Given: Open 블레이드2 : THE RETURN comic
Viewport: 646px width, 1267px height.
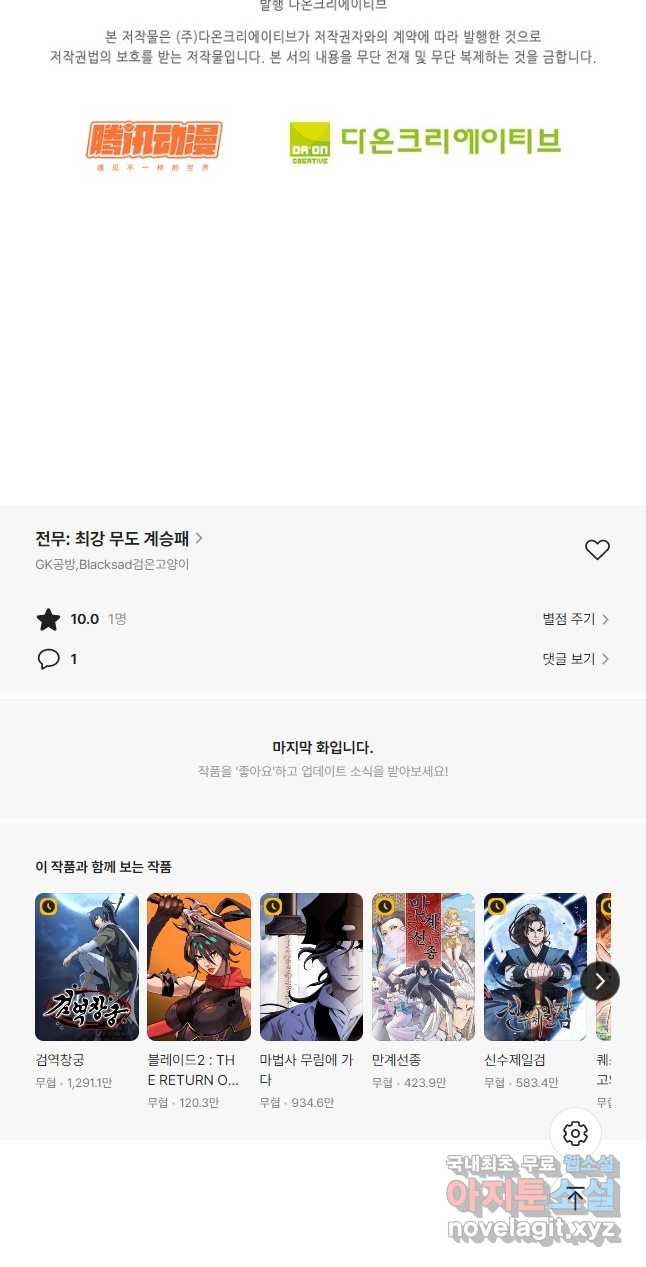Looking at the screenshot, I should tap(199, 967).
